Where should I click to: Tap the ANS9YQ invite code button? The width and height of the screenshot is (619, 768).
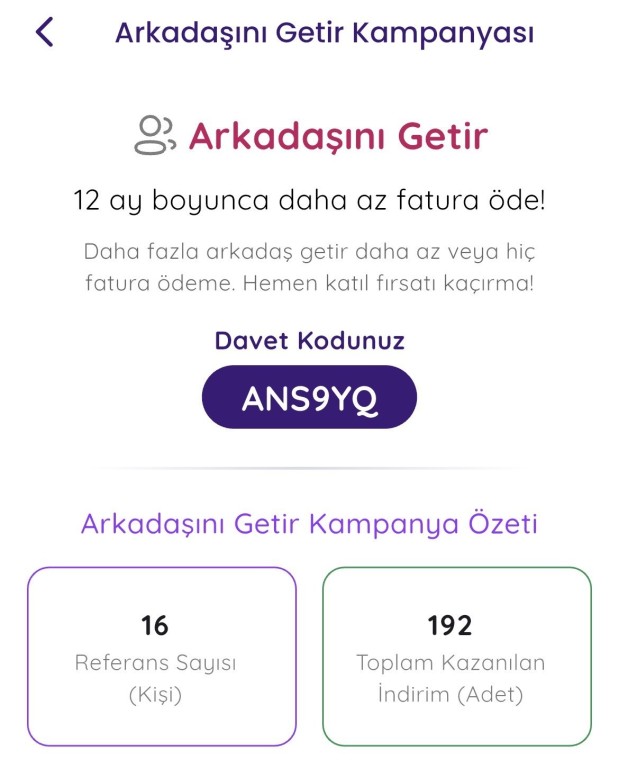[309, 397]
